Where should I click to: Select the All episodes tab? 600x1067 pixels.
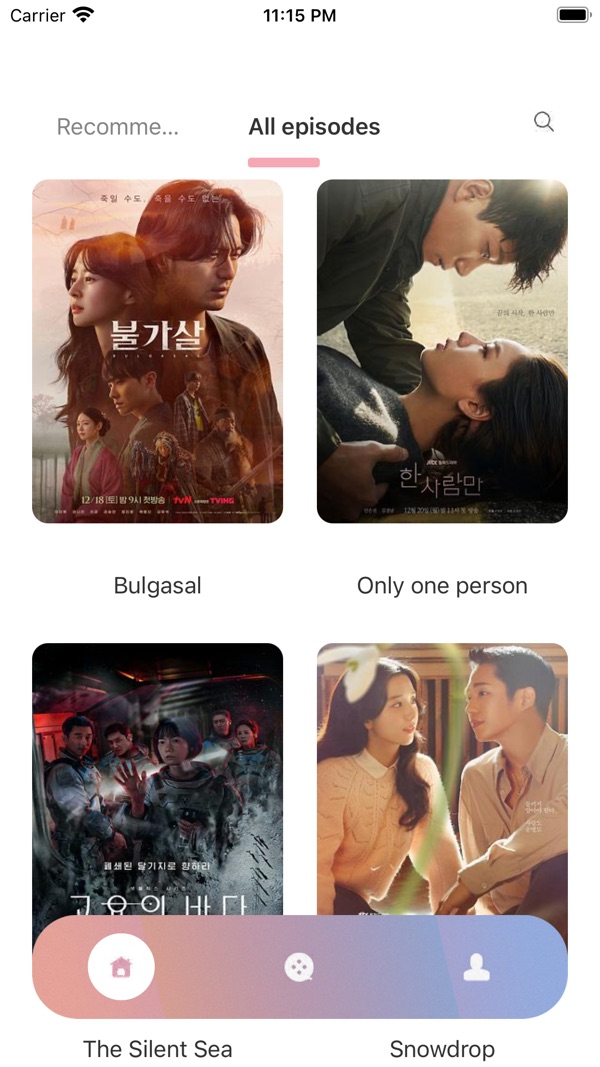314,127
